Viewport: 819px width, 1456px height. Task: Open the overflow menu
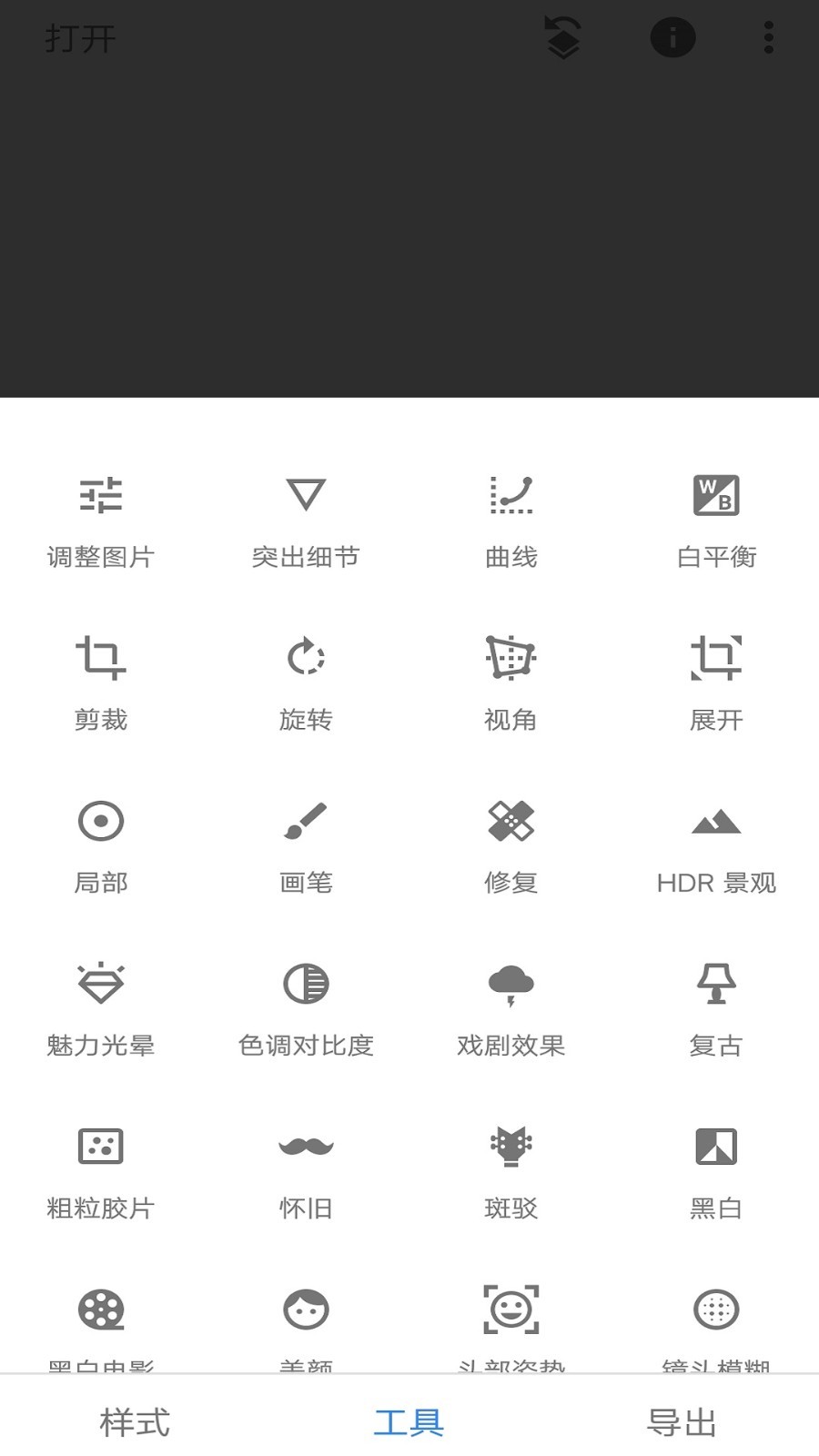[769, 38]
